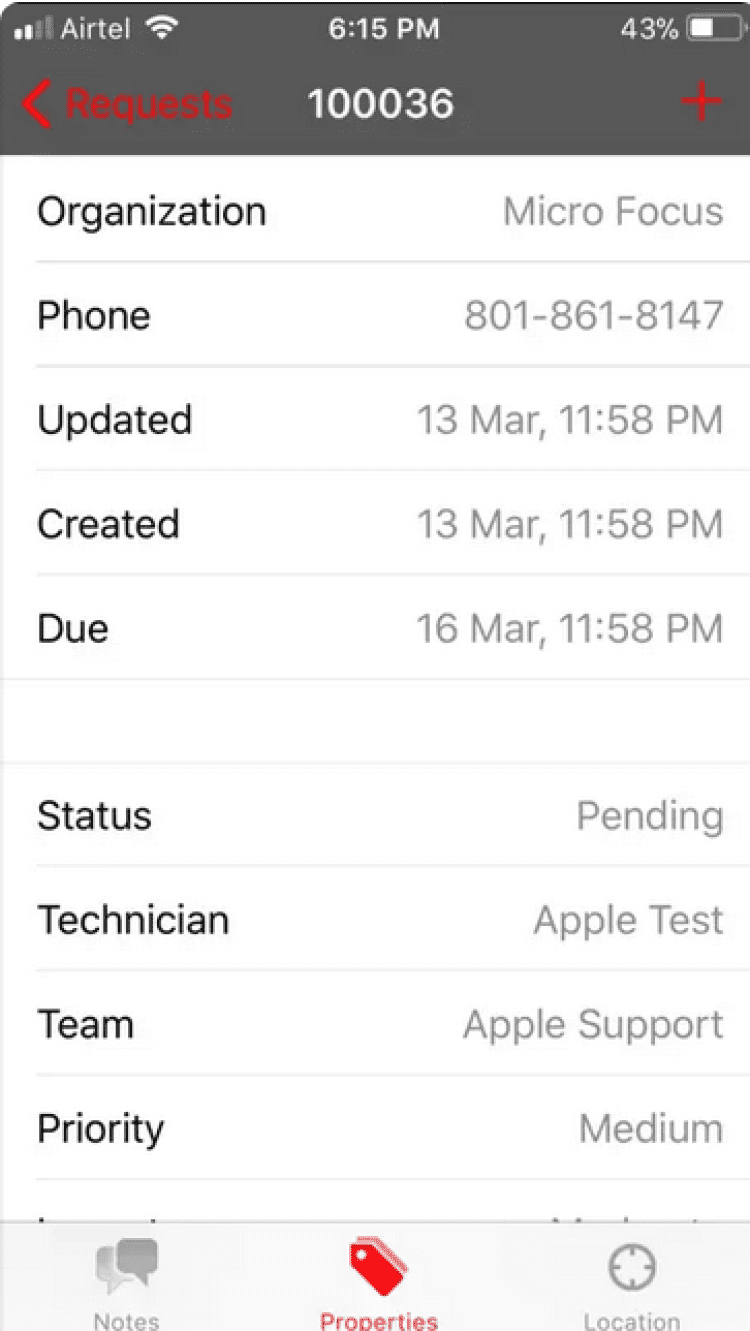Switch to the Notes tab
750x1331 pixels.
pyautogui.click(x=126, y=1281)
